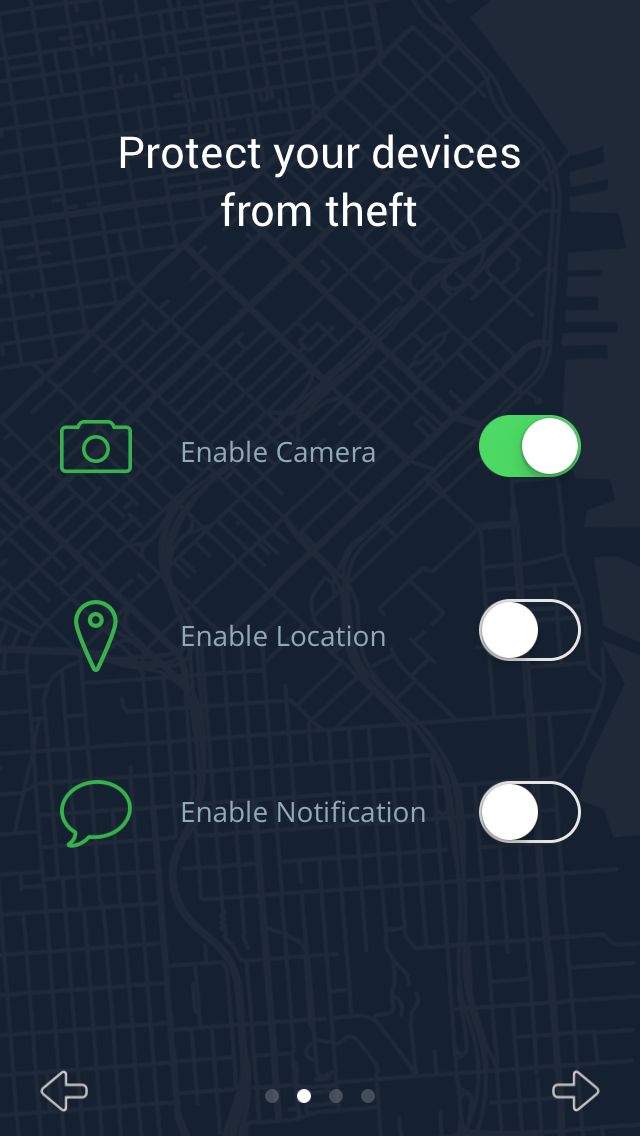Screen dimensions: 640x1136
Task: Jump to the third page indicator dot
Action: coord(336,1095)
